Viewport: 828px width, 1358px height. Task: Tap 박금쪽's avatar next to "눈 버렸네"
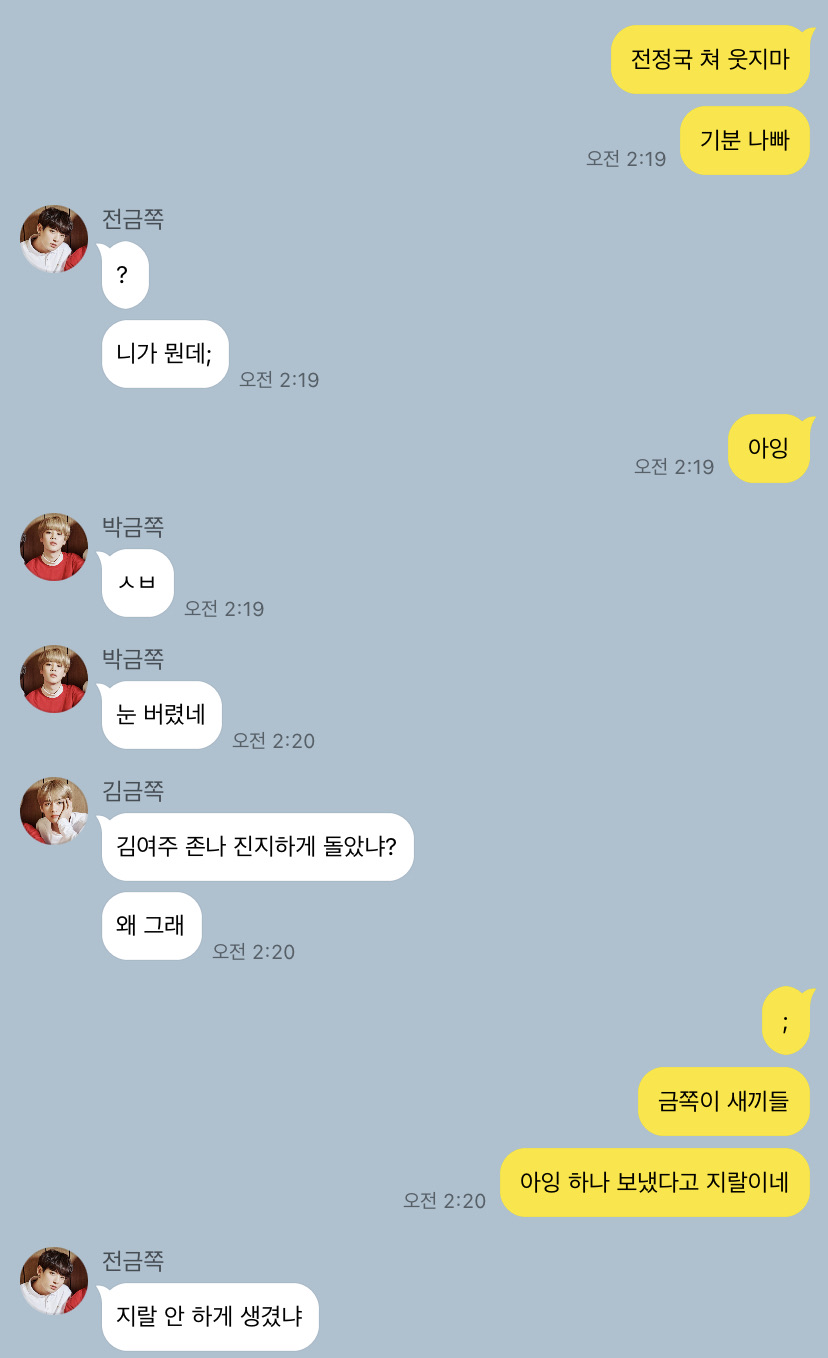[54, 679]
